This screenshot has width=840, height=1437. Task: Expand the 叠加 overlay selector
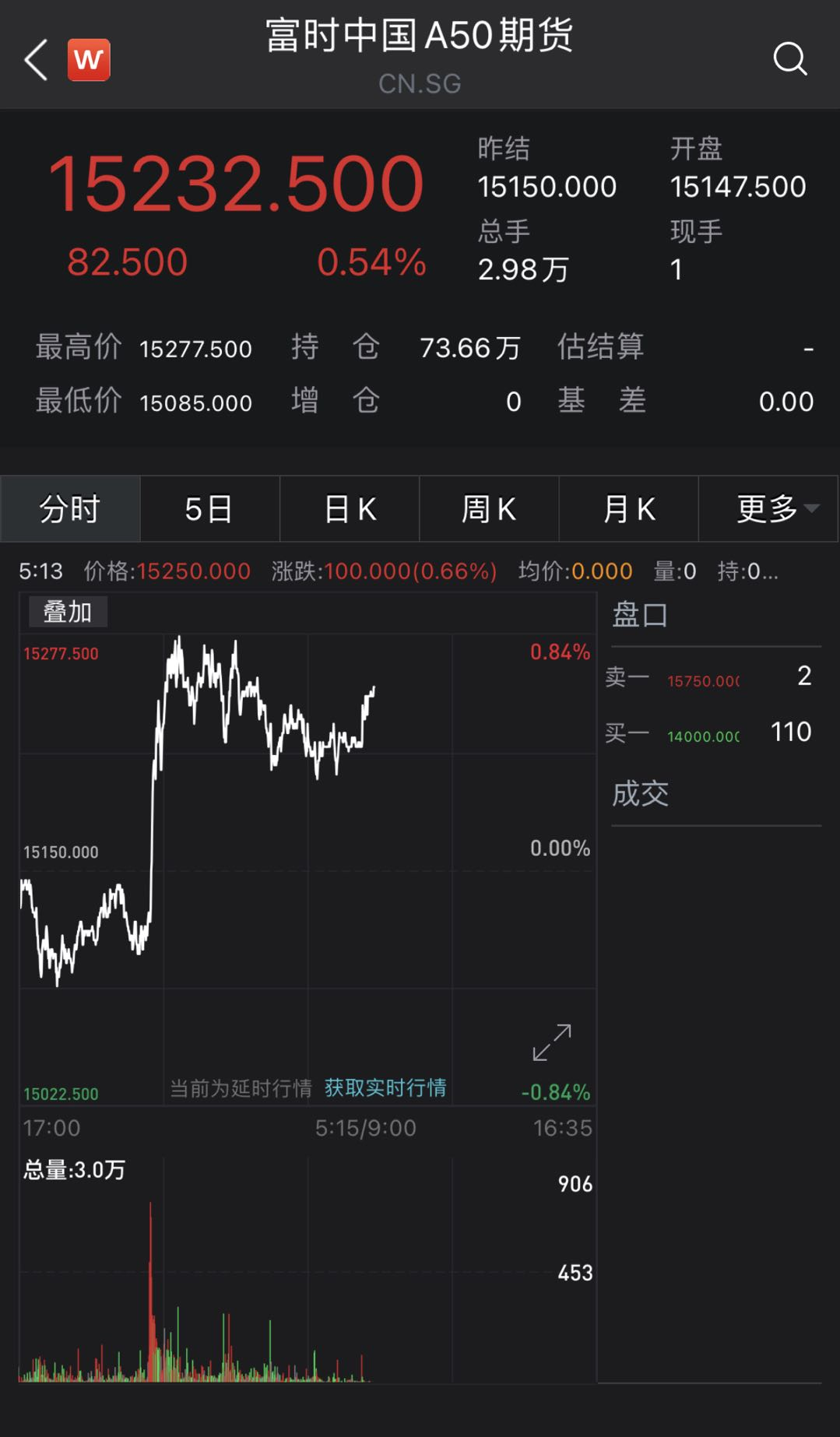(x=67, y=612)
